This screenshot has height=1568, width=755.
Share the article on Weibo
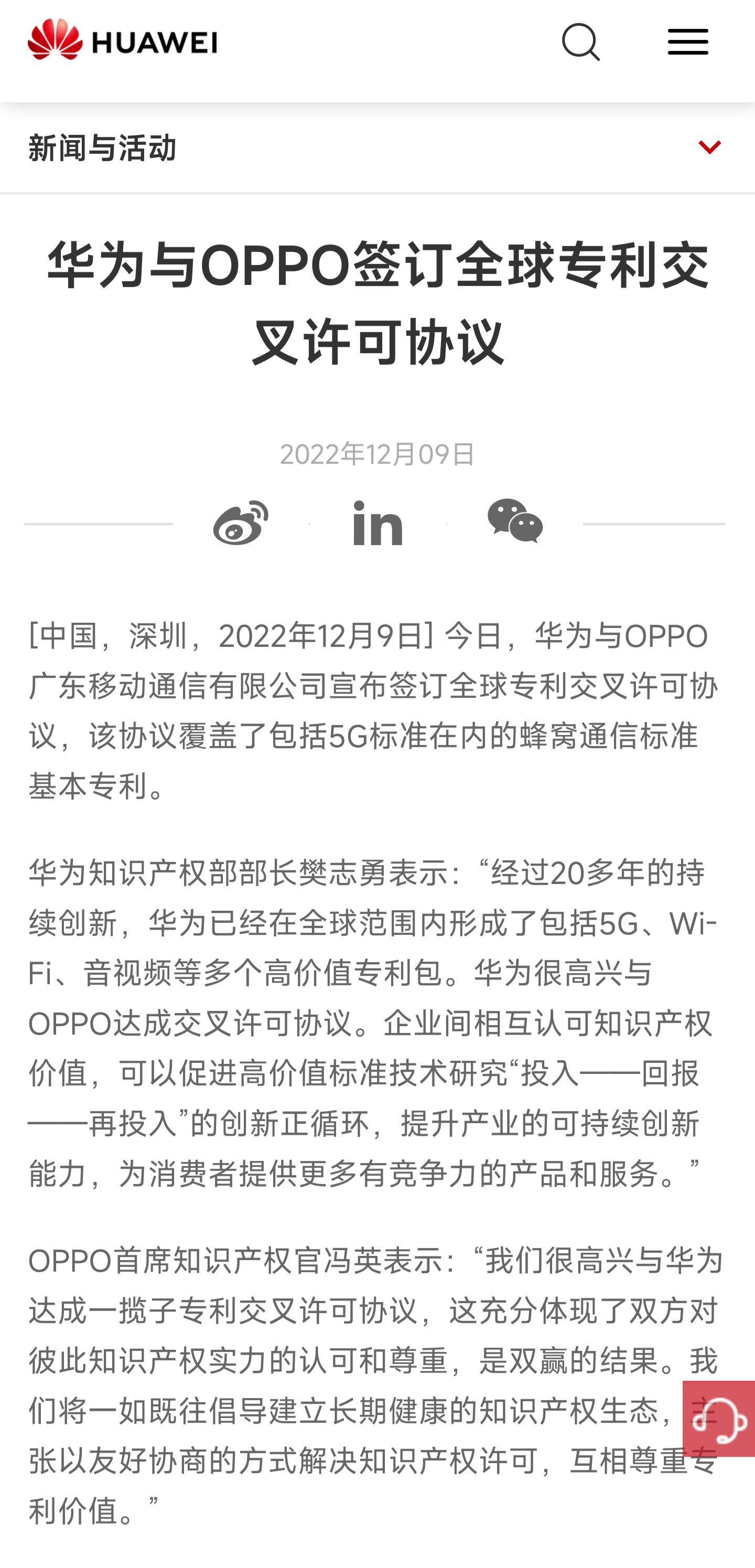pyautogui.click(x=241, y=522)
